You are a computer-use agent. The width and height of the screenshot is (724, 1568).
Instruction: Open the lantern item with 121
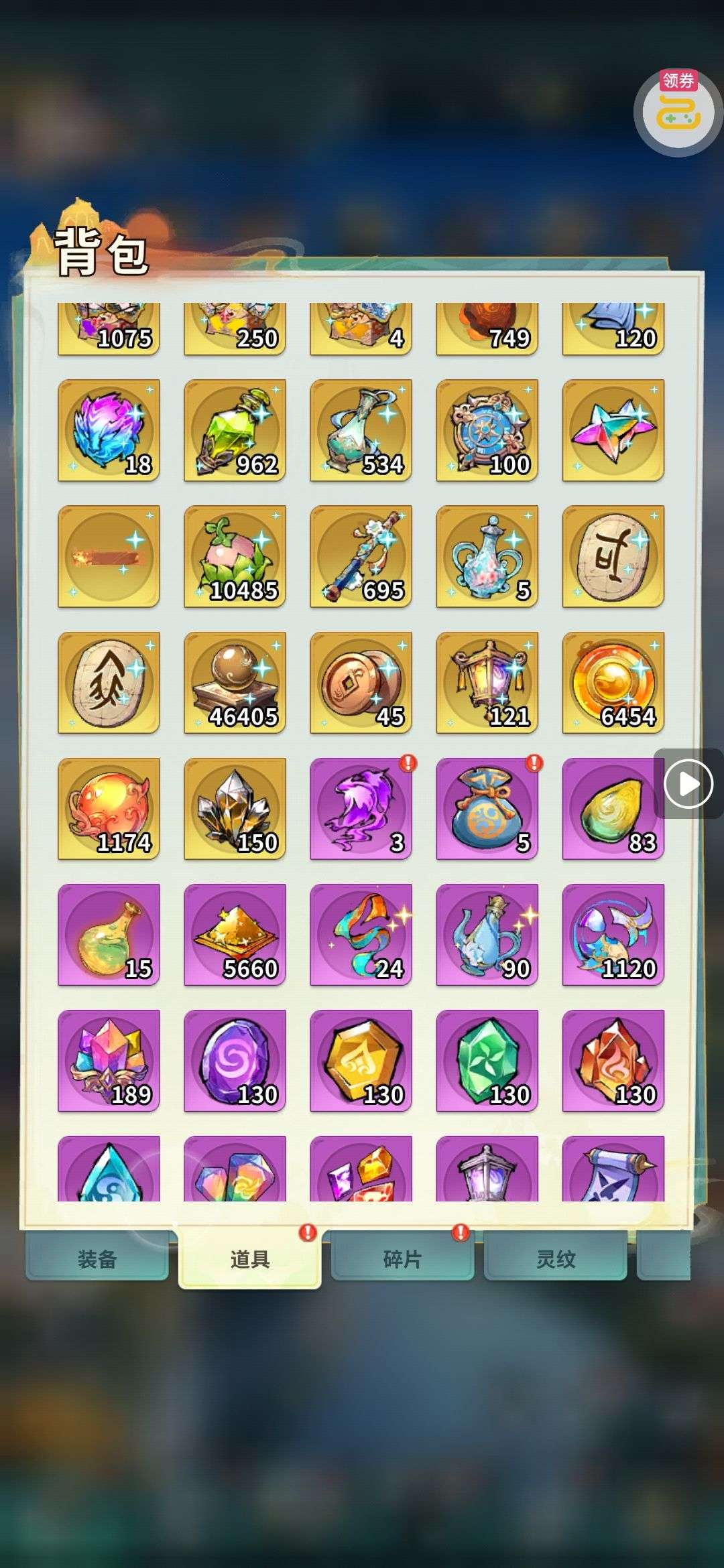[x=487, y=682]
